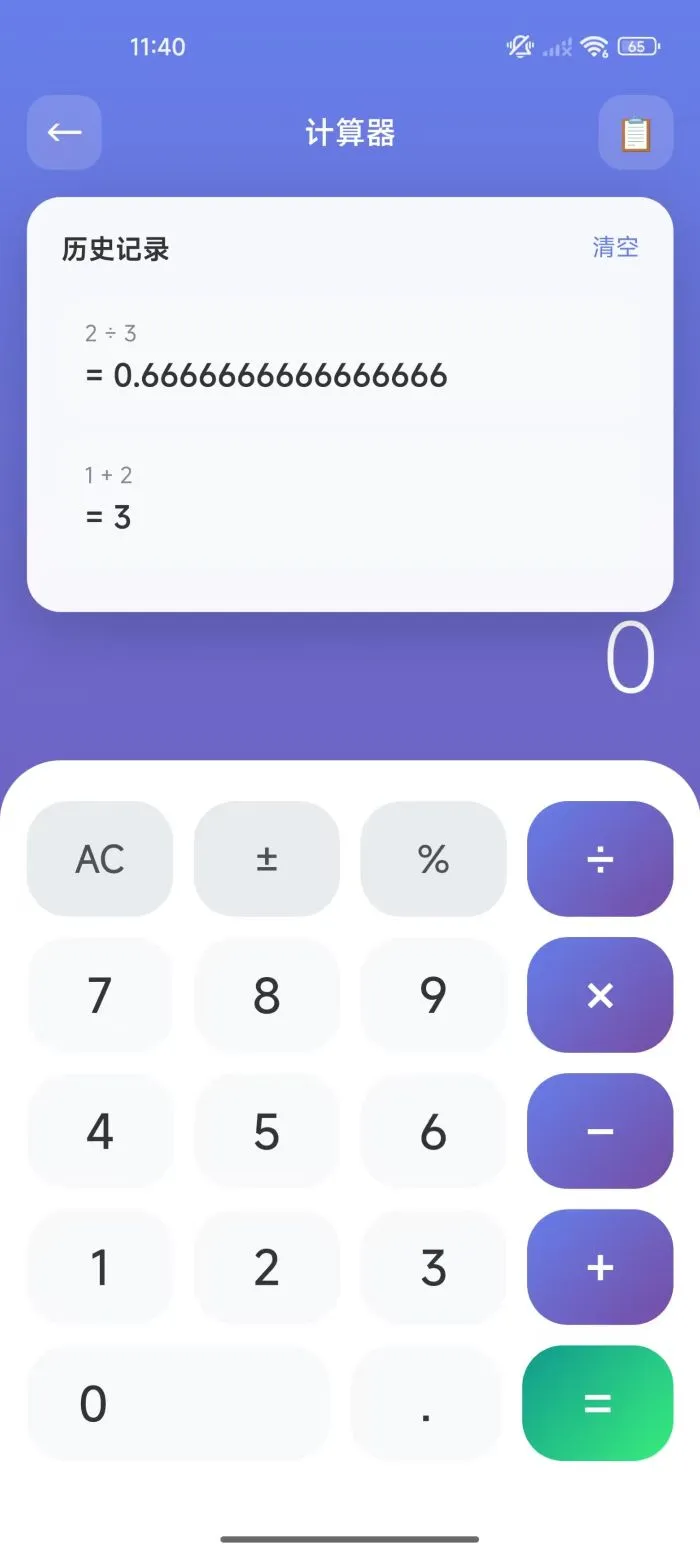Insert a decimal point
700x1555 pixels.
point(427,1403)
